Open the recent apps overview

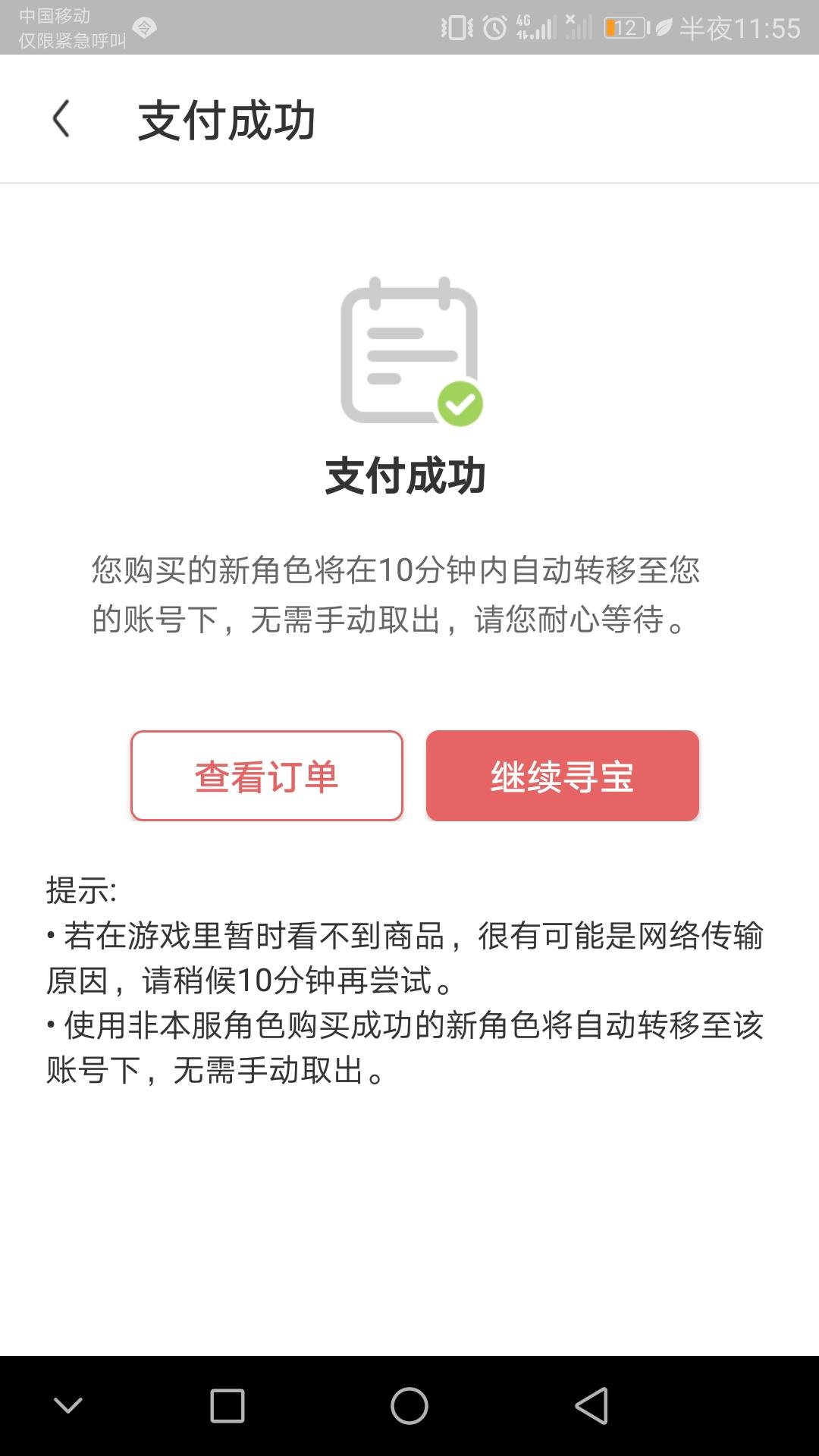[x=227, y=1406]
